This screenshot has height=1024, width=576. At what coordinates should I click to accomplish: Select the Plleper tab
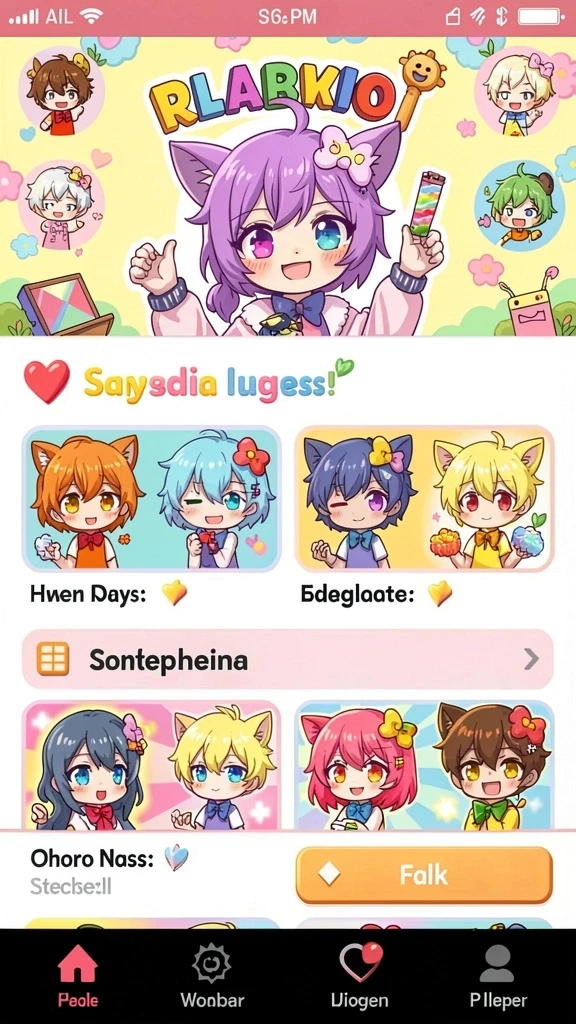pos(498,976)
